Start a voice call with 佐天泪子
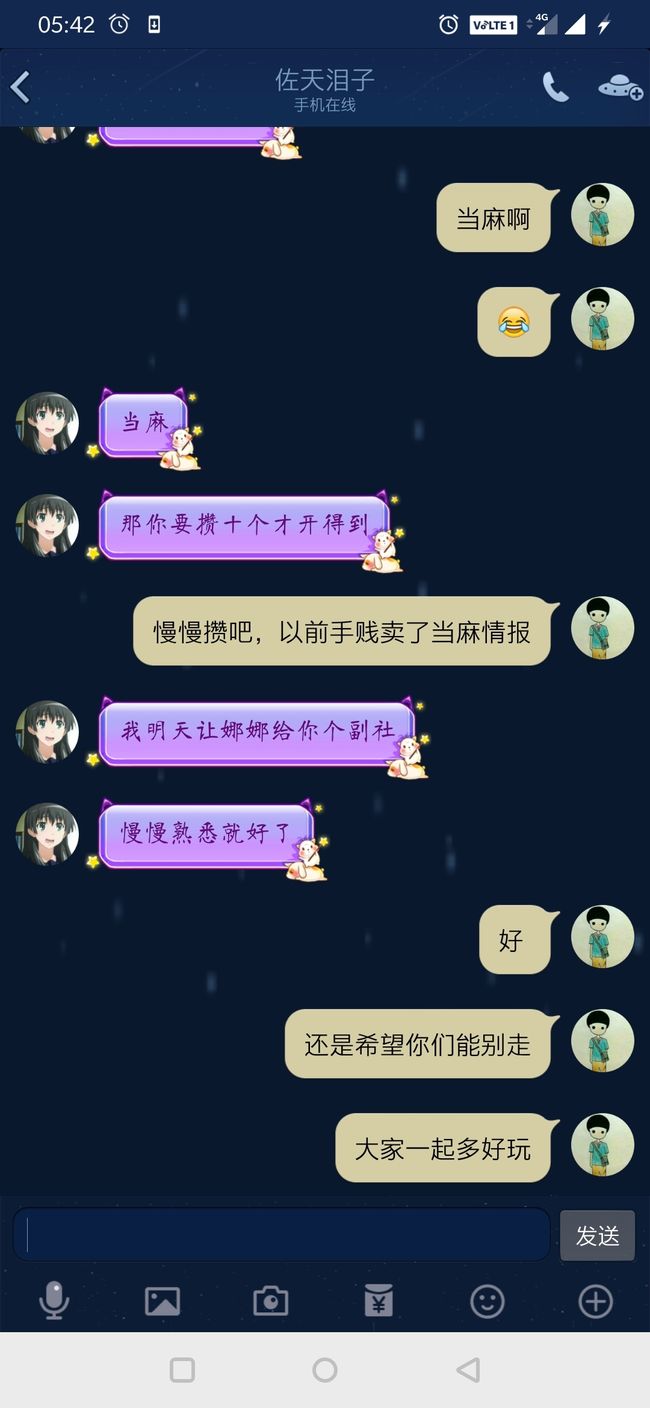 pyautogui.click(x=555, y=88)
